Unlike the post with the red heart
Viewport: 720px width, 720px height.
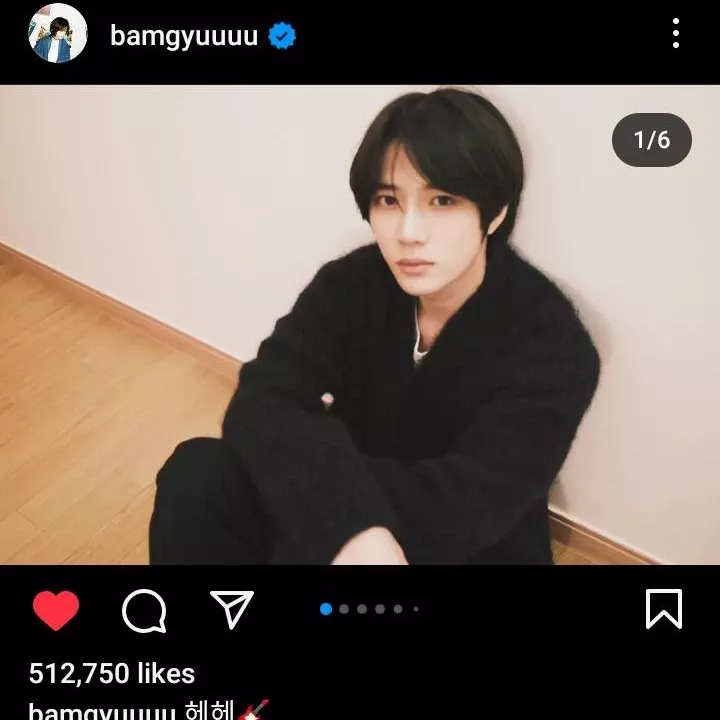click(x=56, y=609)
